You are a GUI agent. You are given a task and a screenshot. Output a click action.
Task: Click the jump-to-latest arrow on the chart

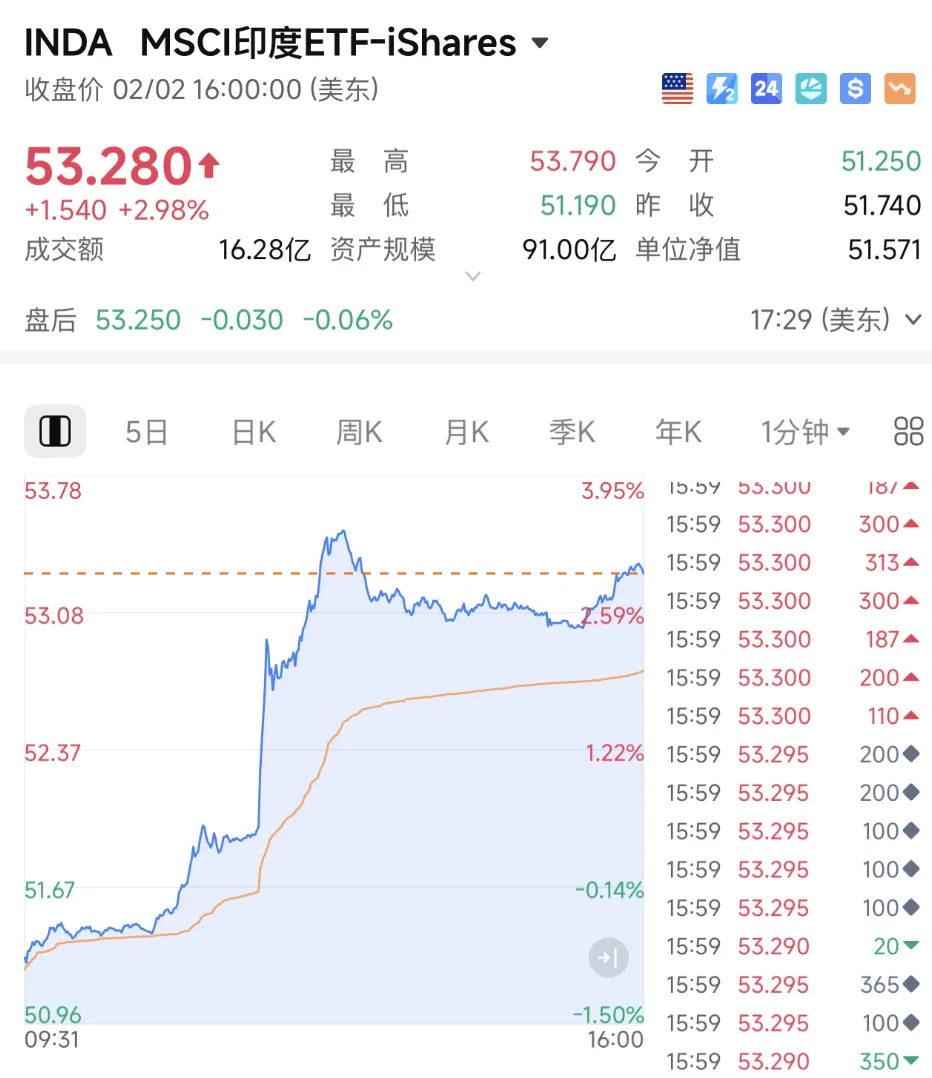click(607, 957)
